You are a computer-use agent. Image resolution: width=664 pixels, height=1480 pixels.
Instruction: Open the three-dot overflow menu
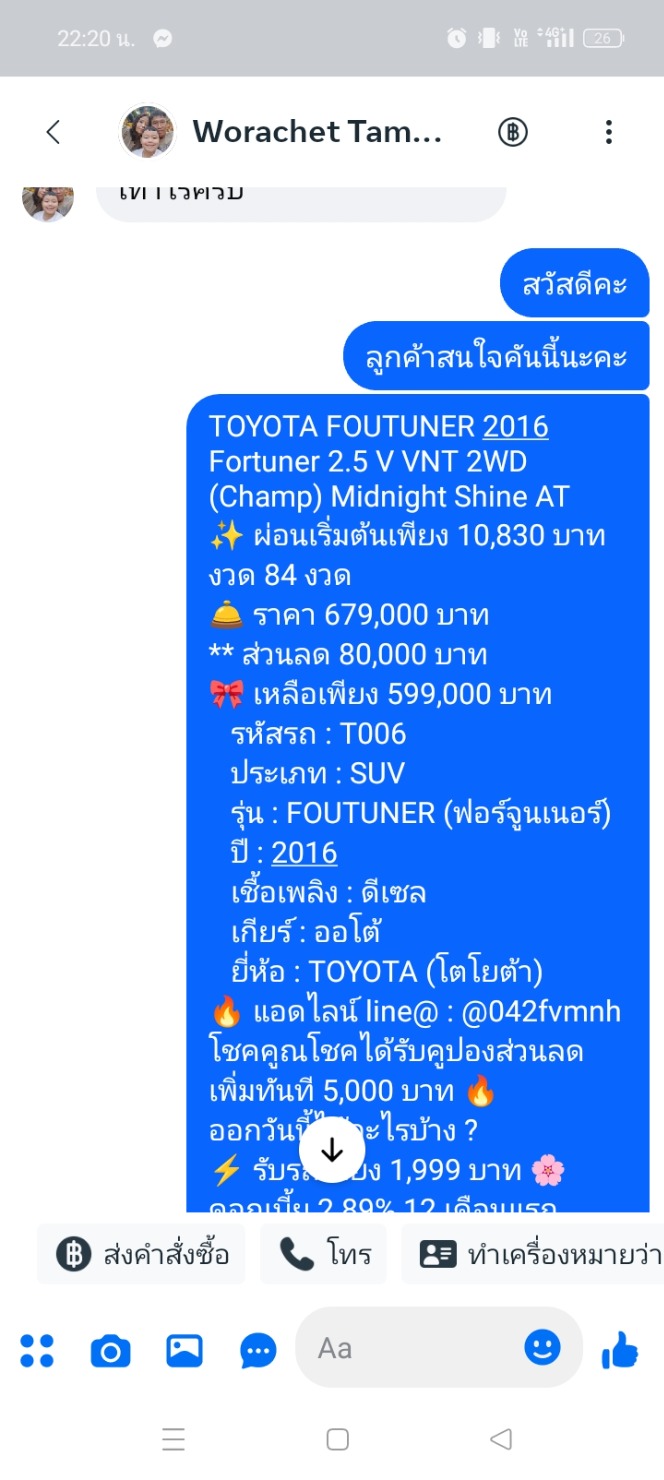[608, 132]
